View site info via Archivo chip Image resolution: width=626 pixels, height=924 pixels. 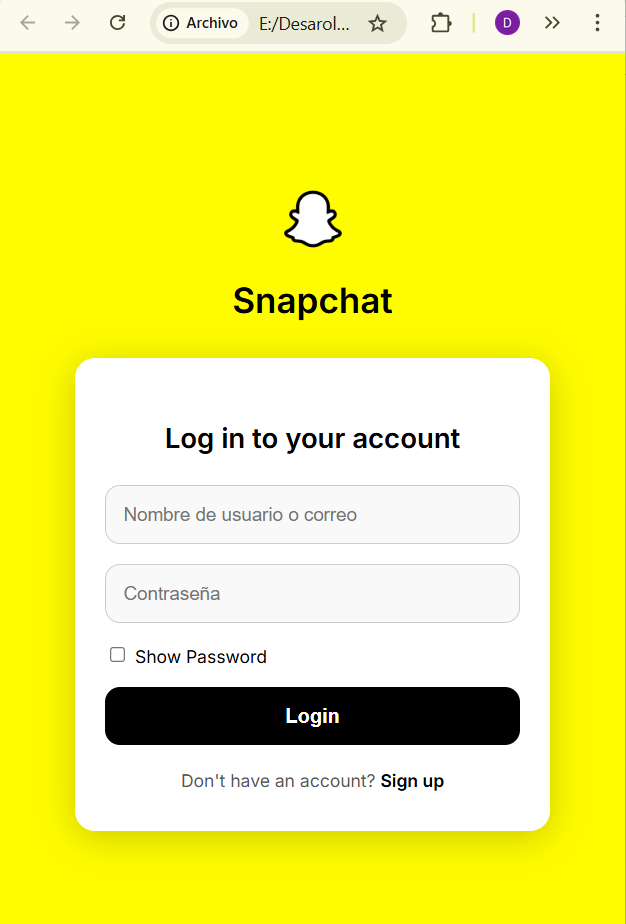201,23
